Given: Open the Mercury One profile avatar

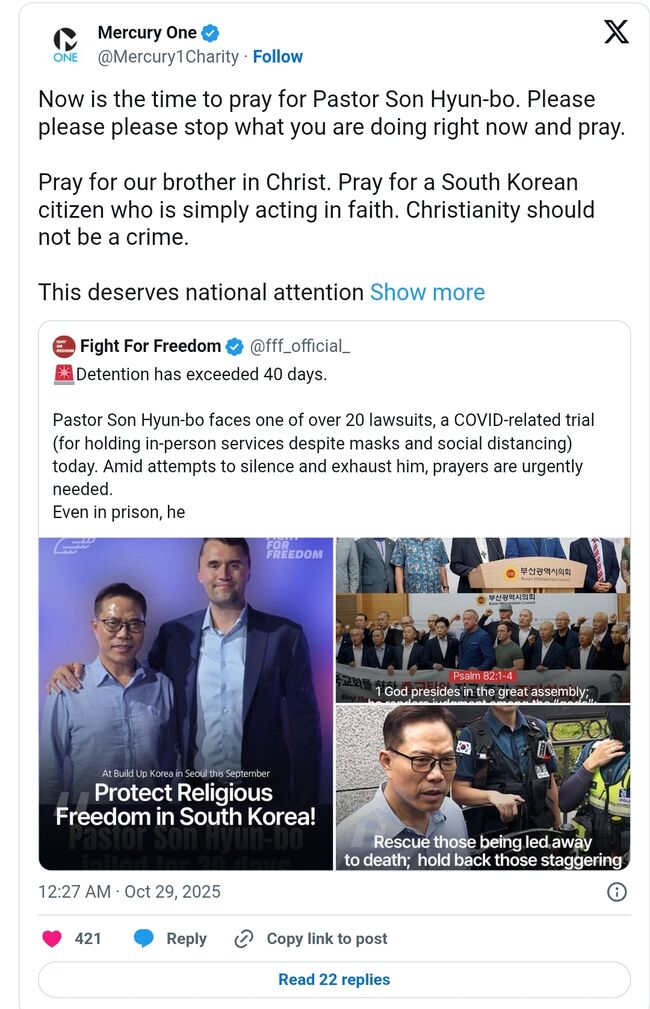Looking at the screenshot, I should [x=65, y=45].
